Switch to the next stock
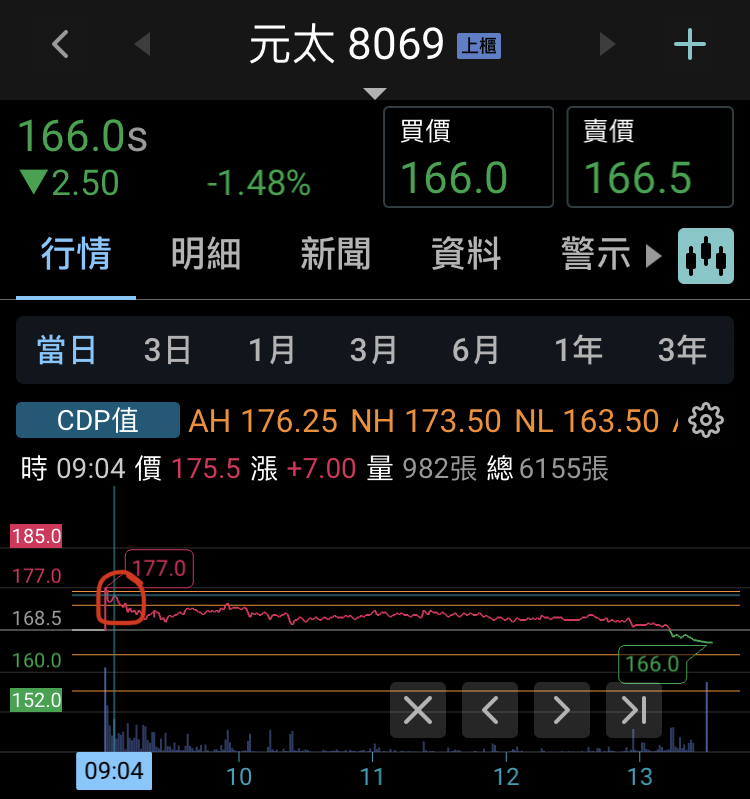This screenshot has height=799, width=750. tap(607, 44)
